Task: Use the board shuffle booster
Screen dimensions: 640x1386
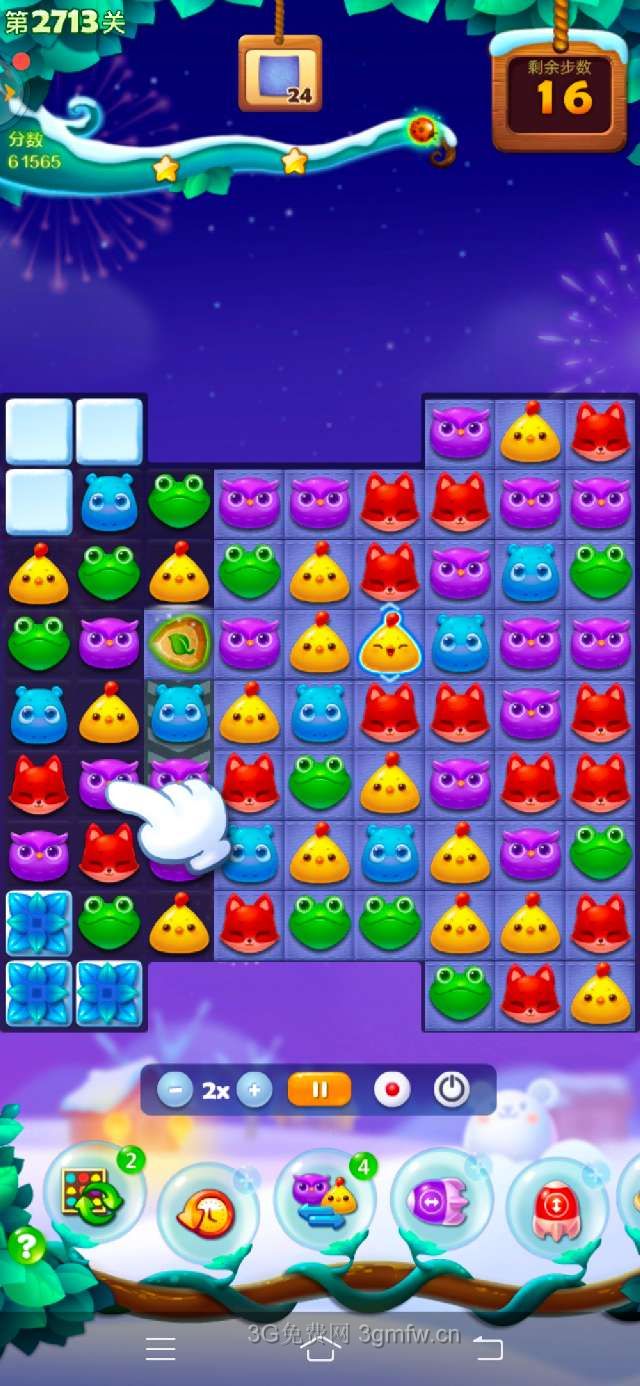Action: (x=93, y=1193)
